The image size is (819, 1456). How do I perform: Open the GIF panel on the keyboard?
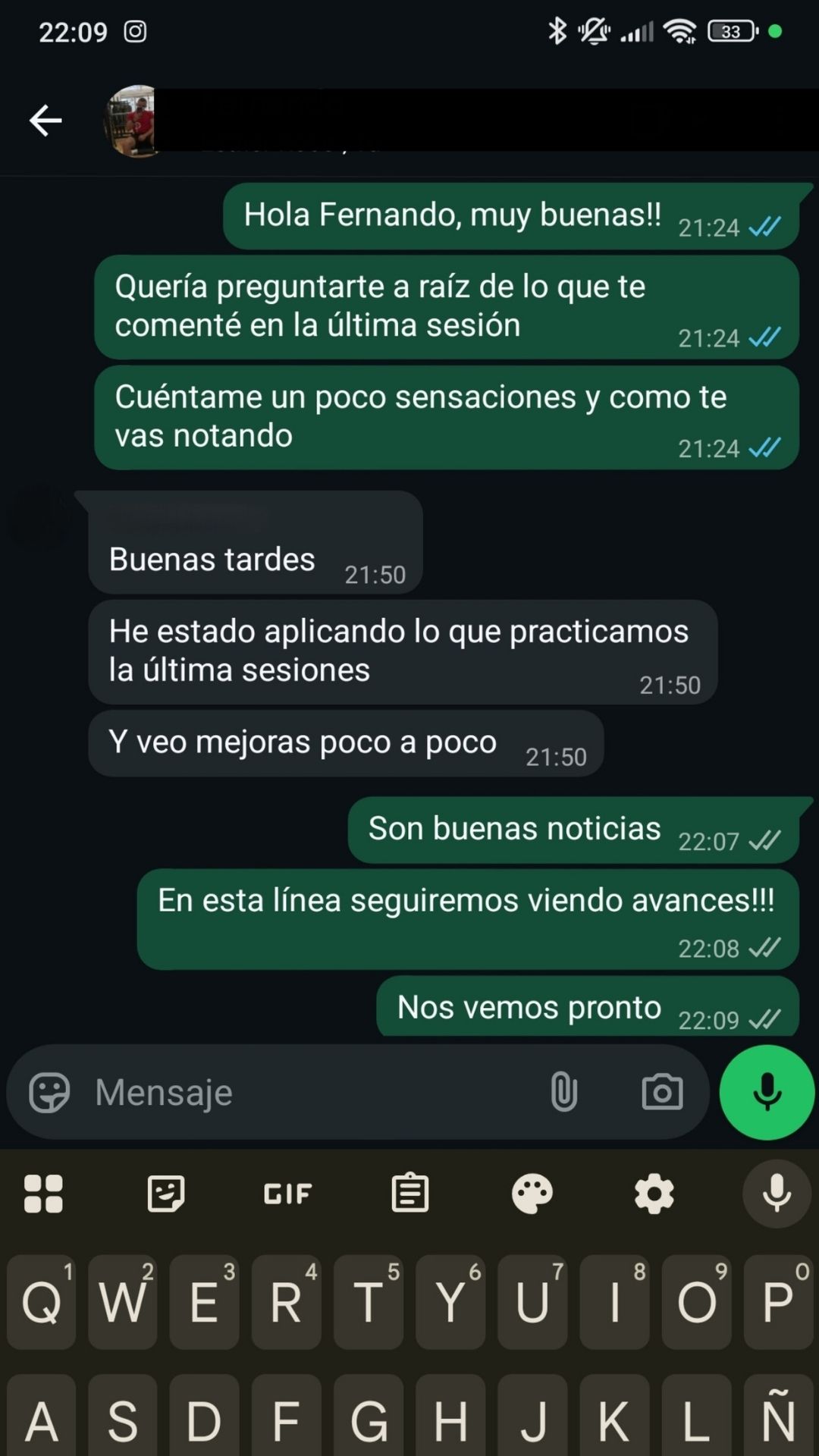[x=287, y=1193]
